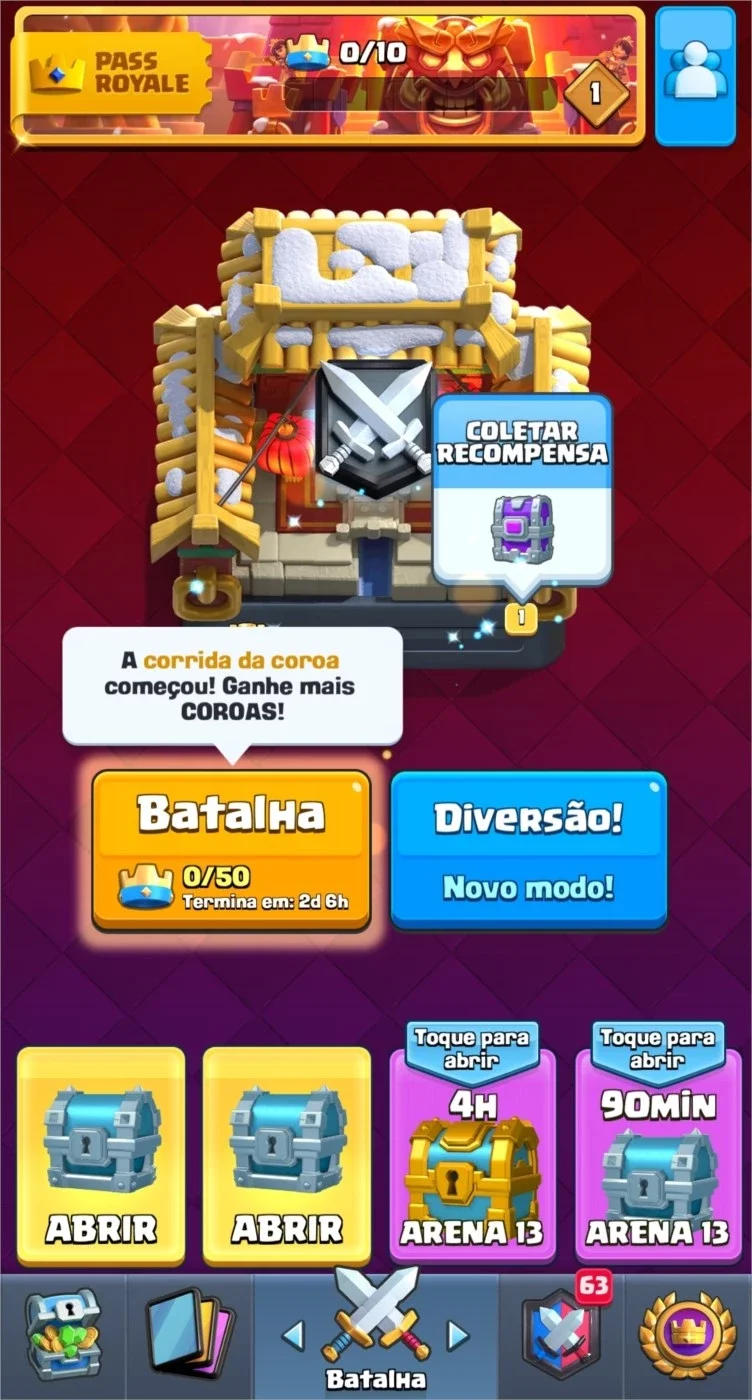752x1400 pixels.
Task: Collect the reward chest bubble
Action: pos(522,490)
